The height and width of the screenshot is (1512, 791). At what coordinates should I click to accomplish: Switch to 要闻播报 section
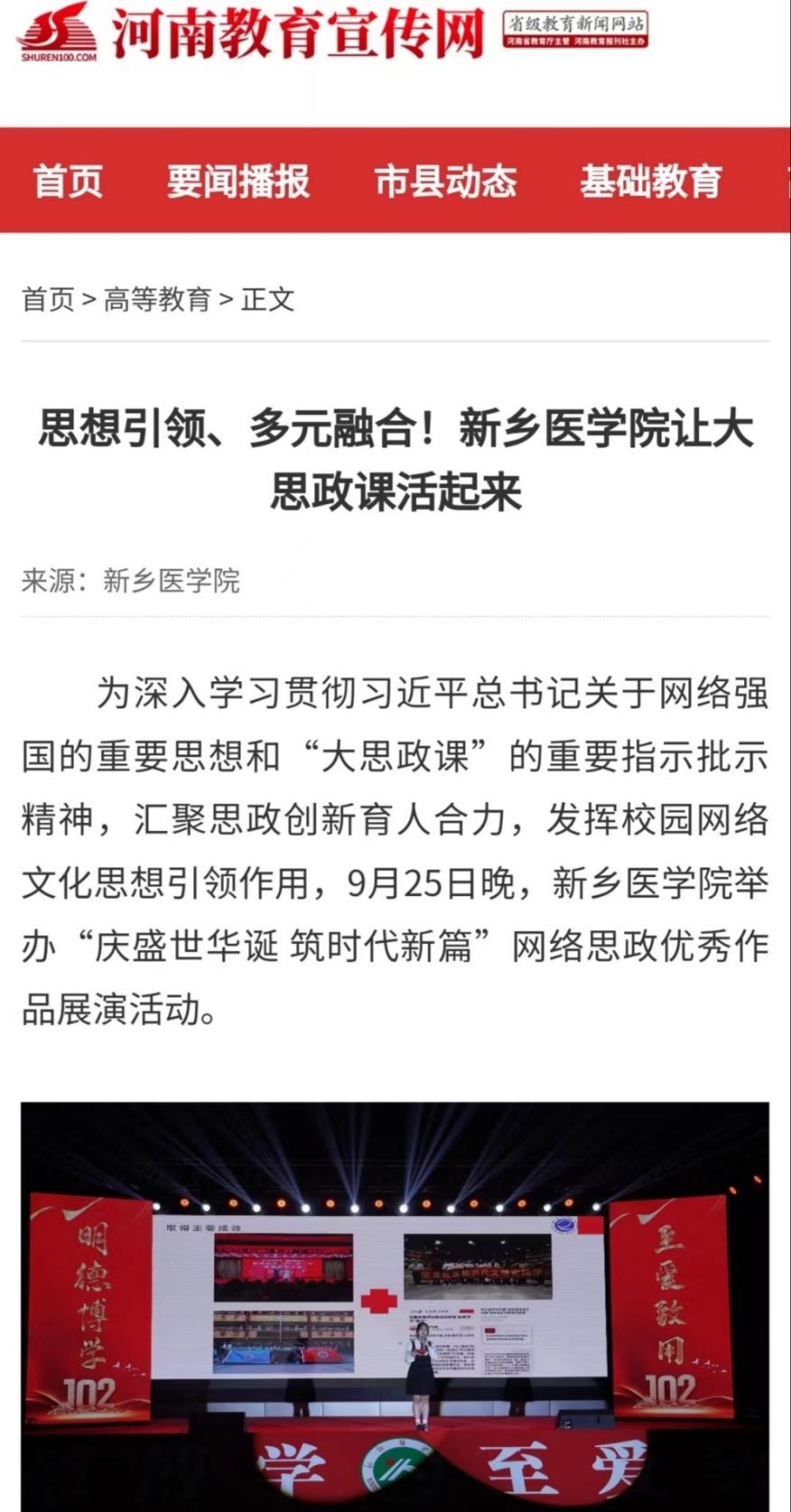coord(238,181)
